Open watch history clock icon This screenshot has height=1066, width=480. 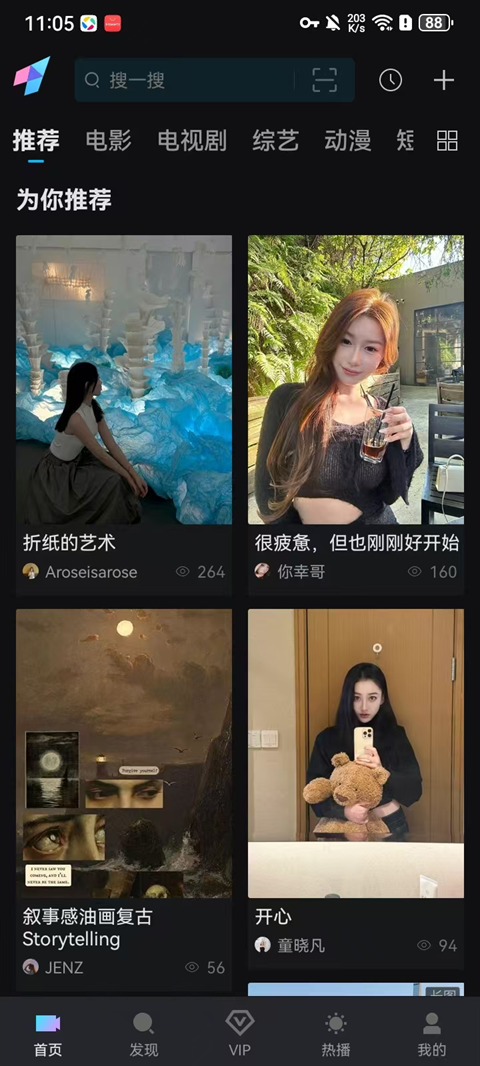390,80
